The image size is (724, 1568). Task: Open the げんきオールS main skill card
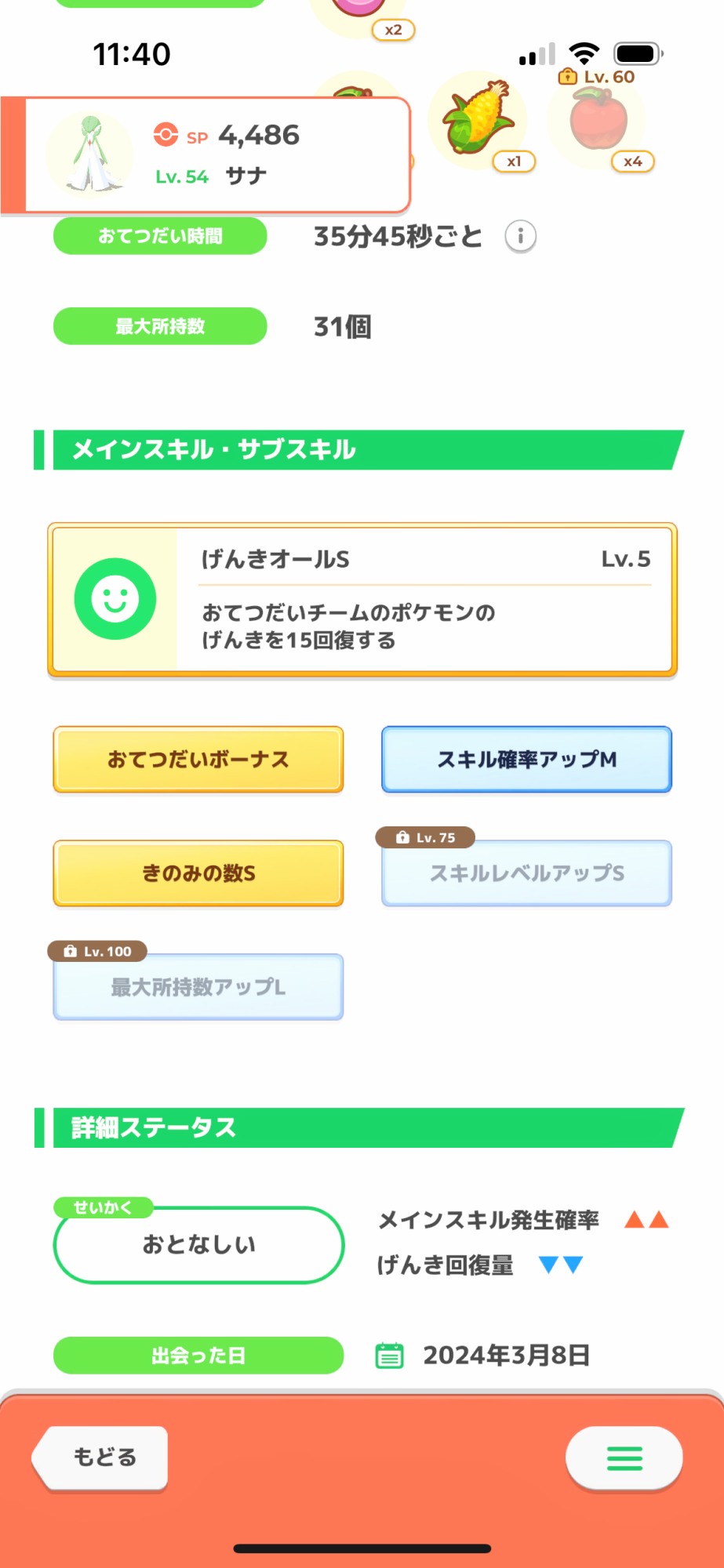tap(362, 600)
